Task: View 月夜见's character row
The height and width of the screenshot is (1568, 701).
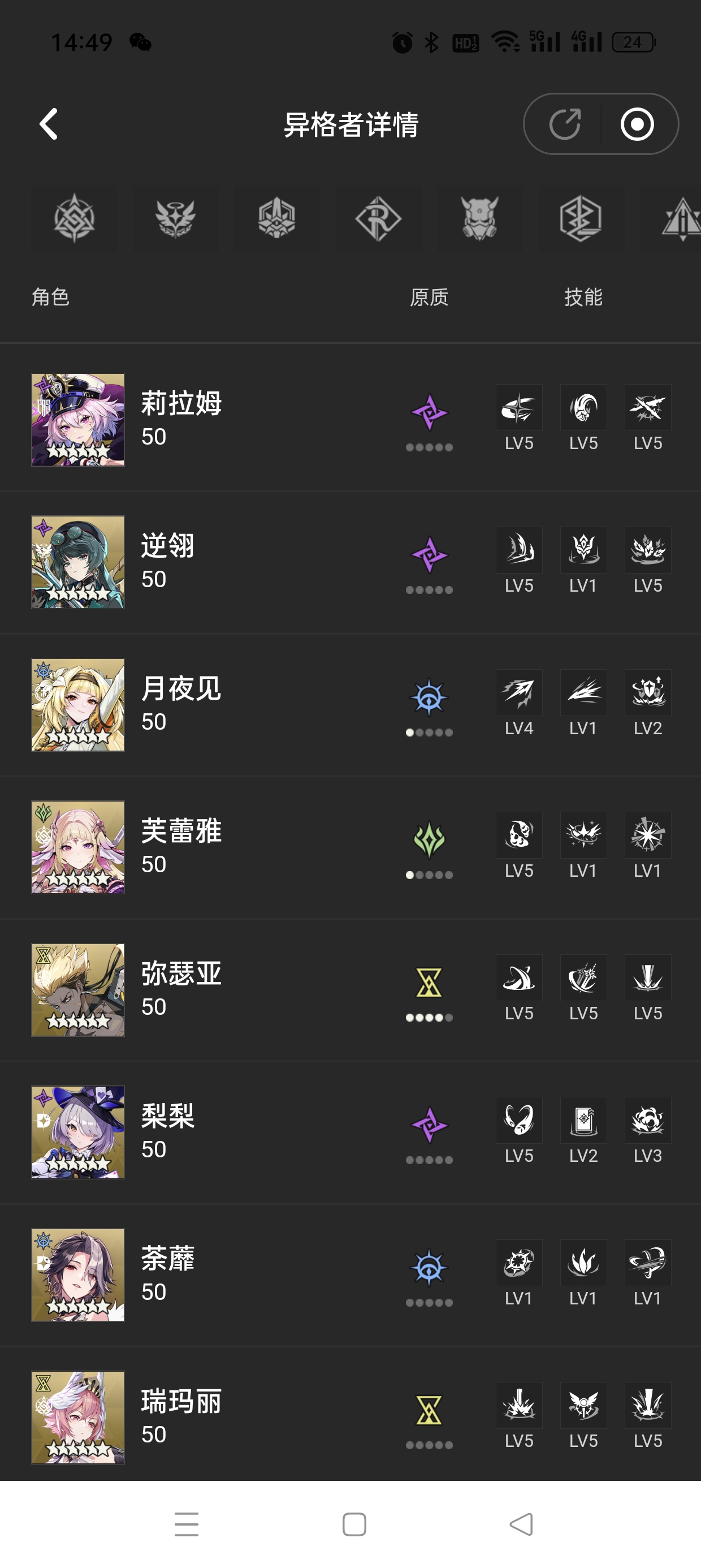Action: pos(181,704)
